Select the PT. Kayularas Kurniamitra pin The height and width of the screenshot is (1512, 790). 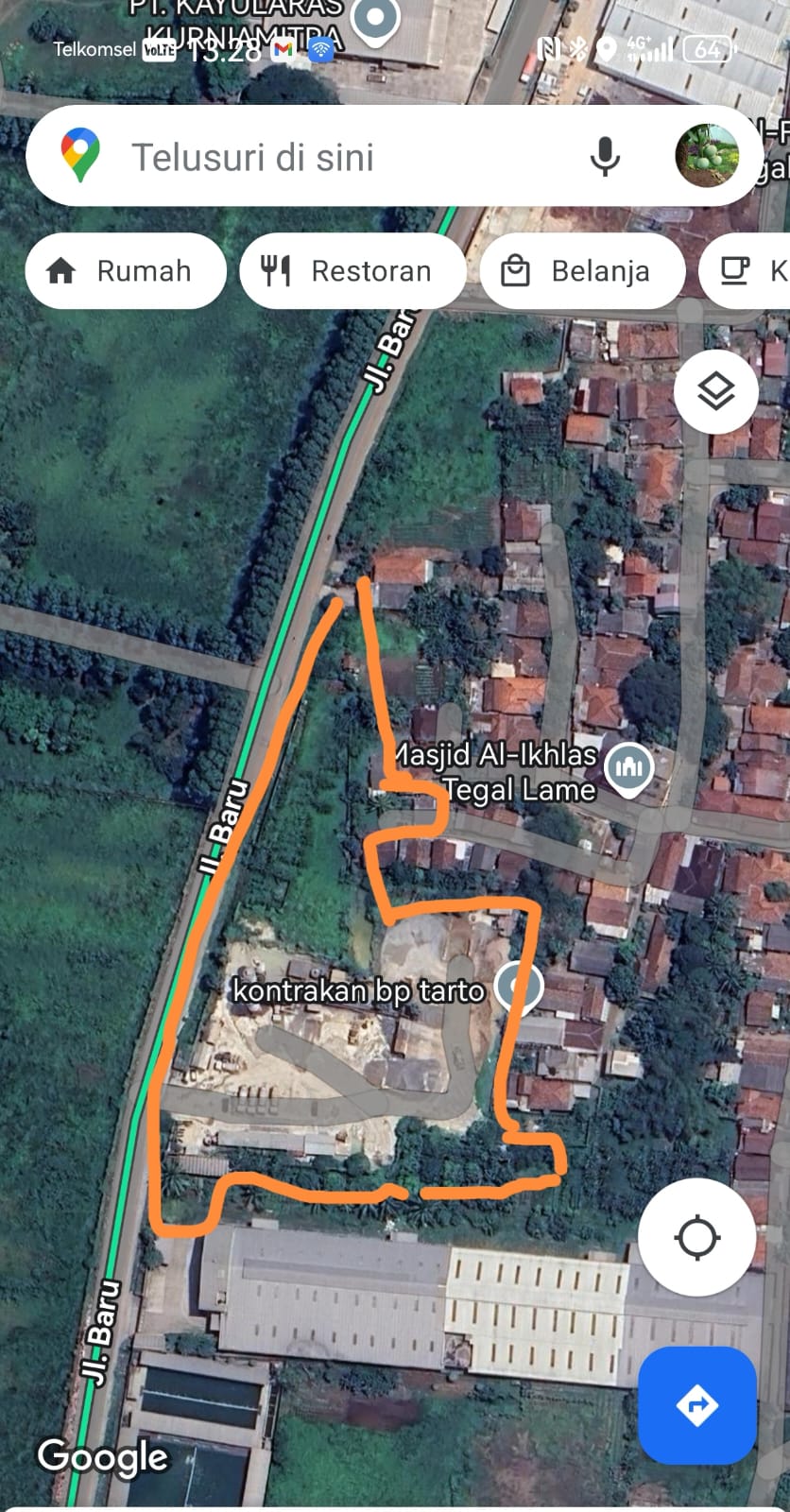[x=375, y=19]
